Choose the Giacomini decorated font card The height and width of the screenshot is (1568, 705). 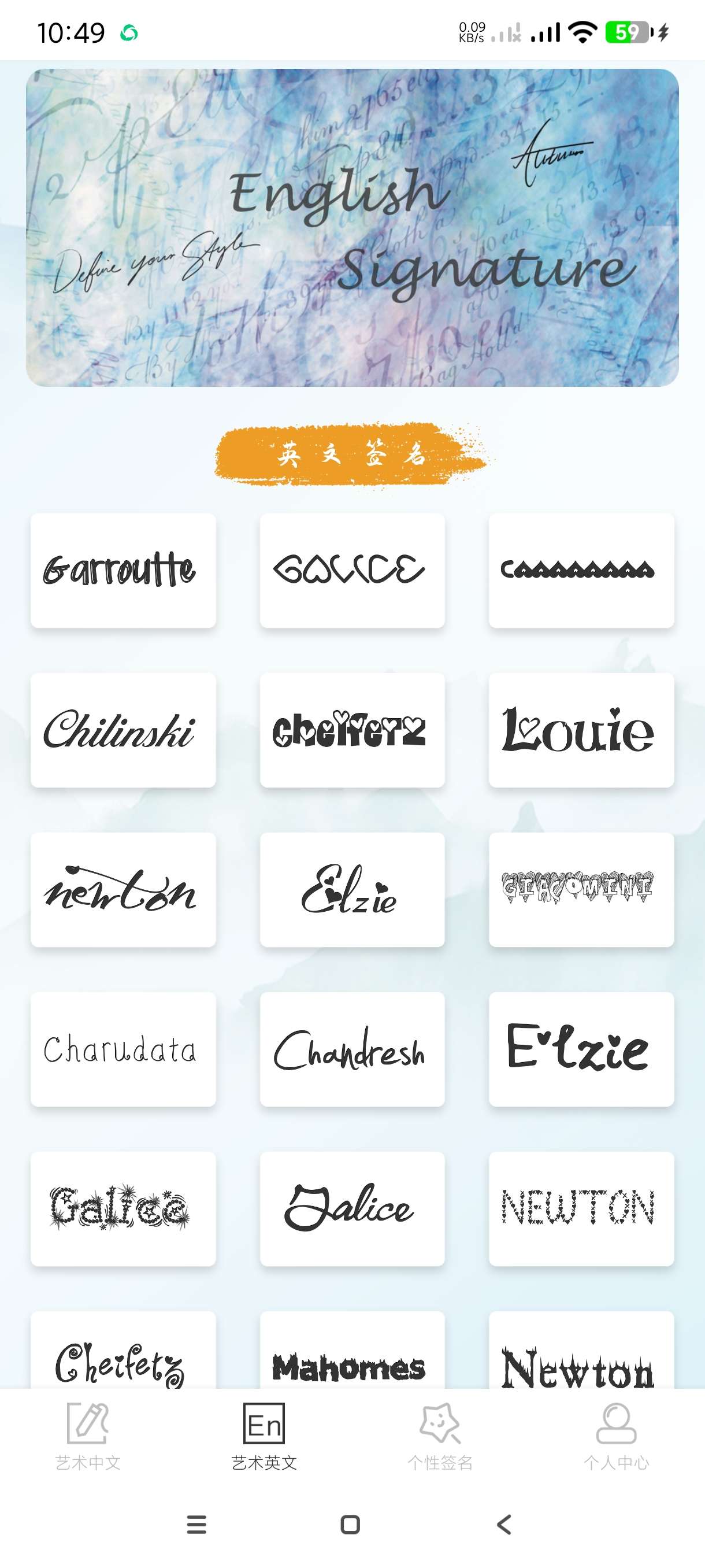tap(580, 889)
